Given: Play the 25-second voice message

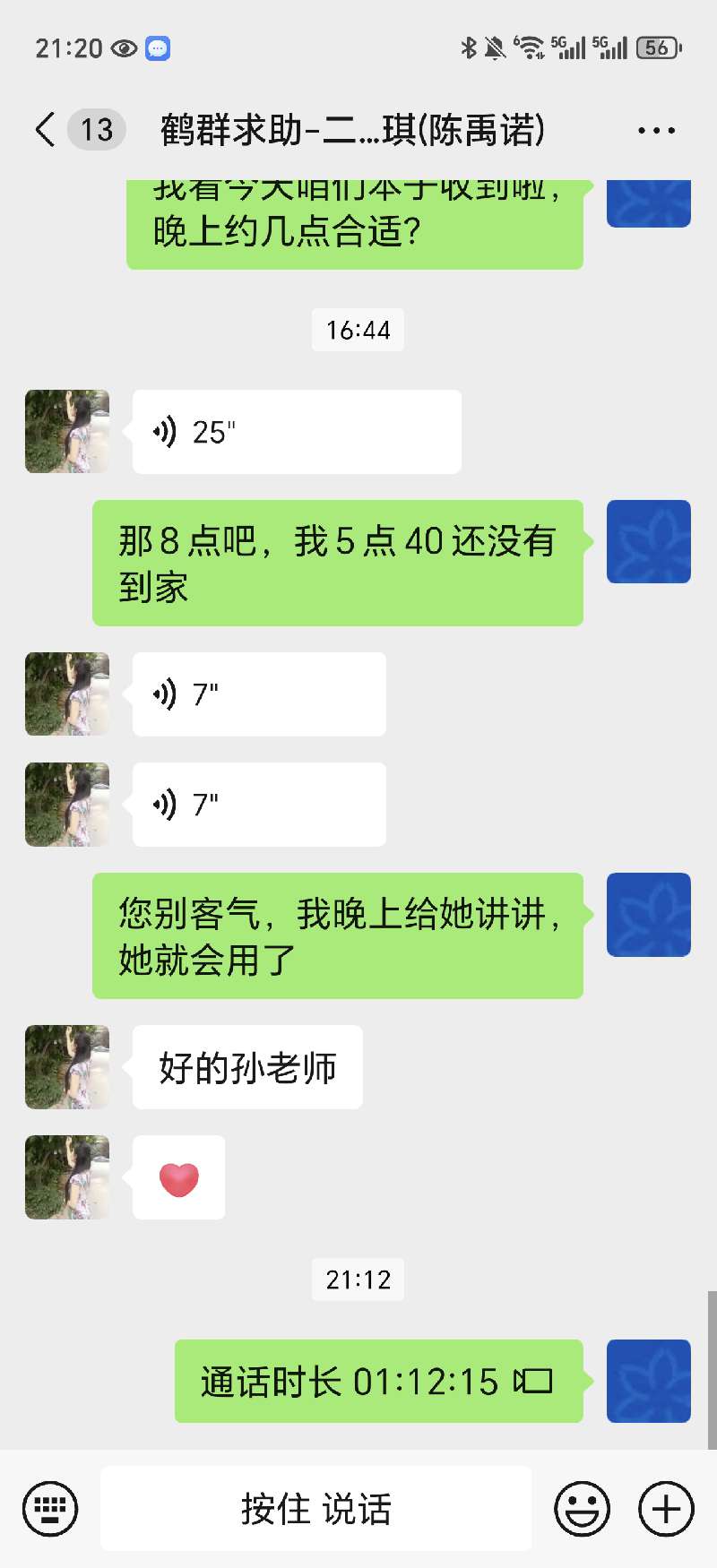Looking at the screenshot, I should [x=296, y=432].
